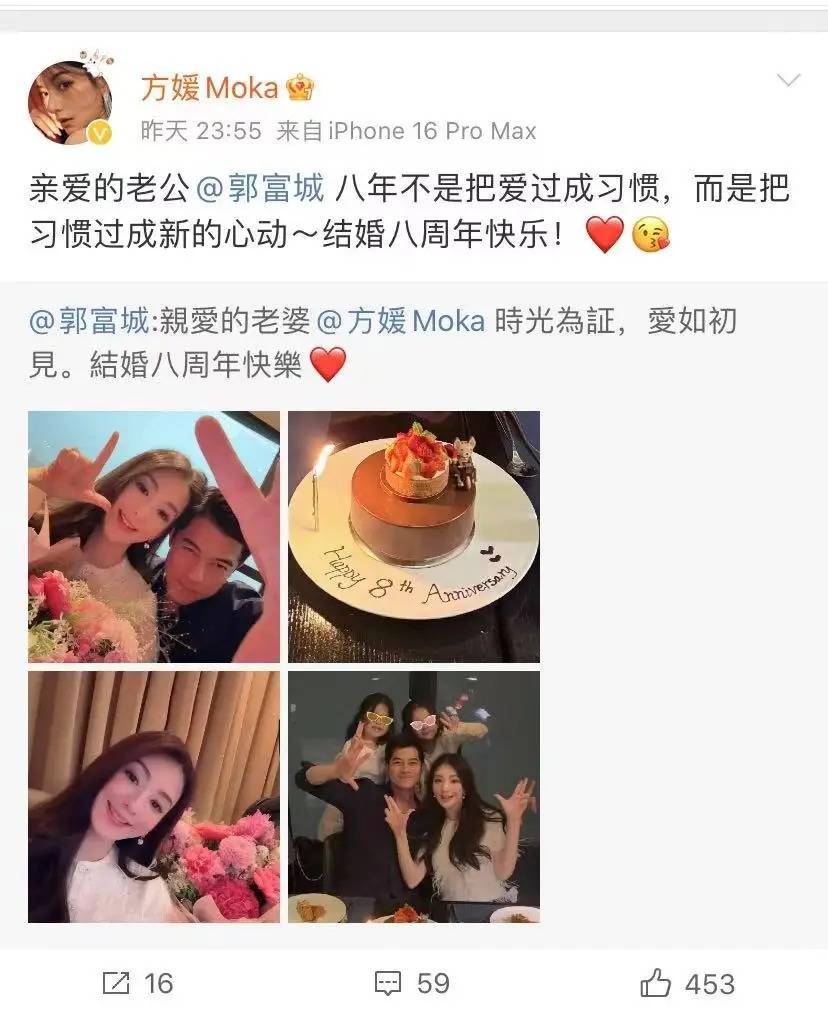Screen dimensions: 828x1020
Task: View the photo of the woman with pink flowers
Action: point(153,796)
